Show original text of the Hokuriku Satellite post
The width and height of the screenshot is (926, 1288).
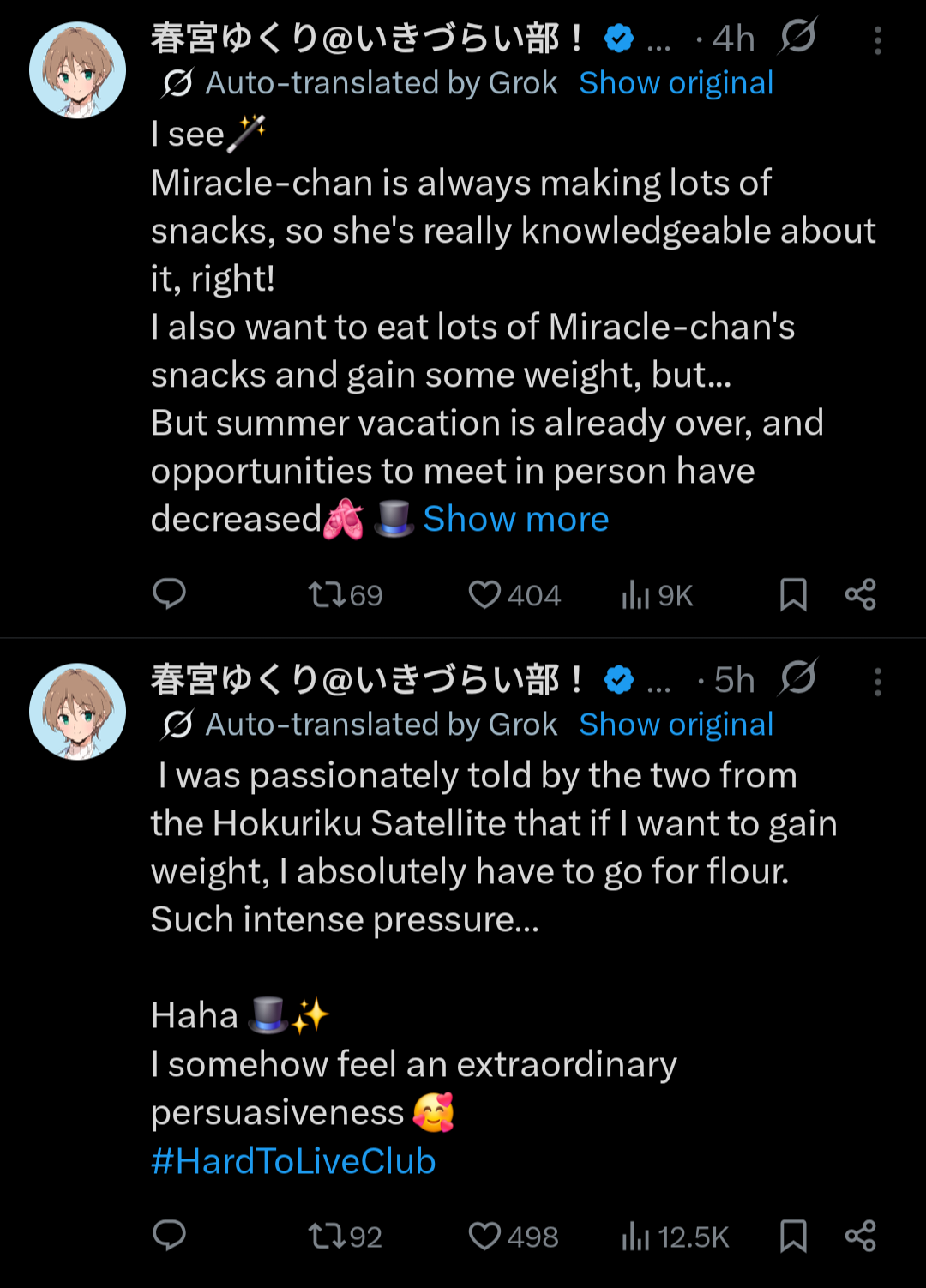tap(676, 725)
